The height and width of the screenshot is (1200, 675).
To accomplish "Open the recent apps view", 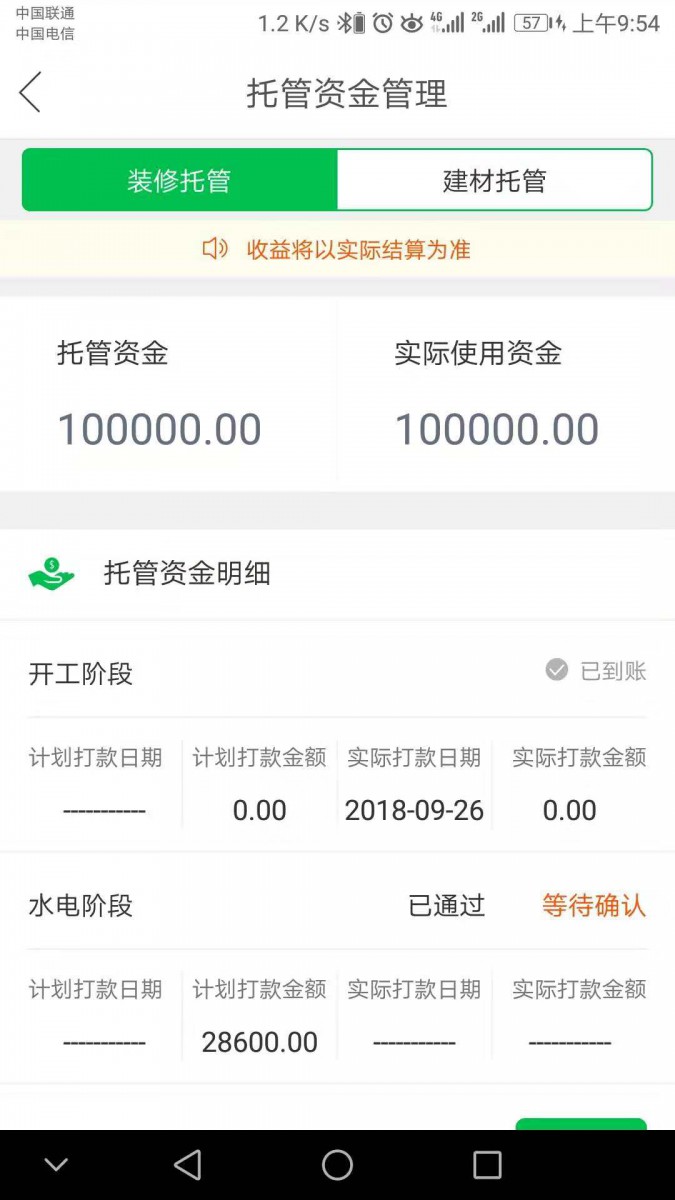I will [x=487, y=1165].
